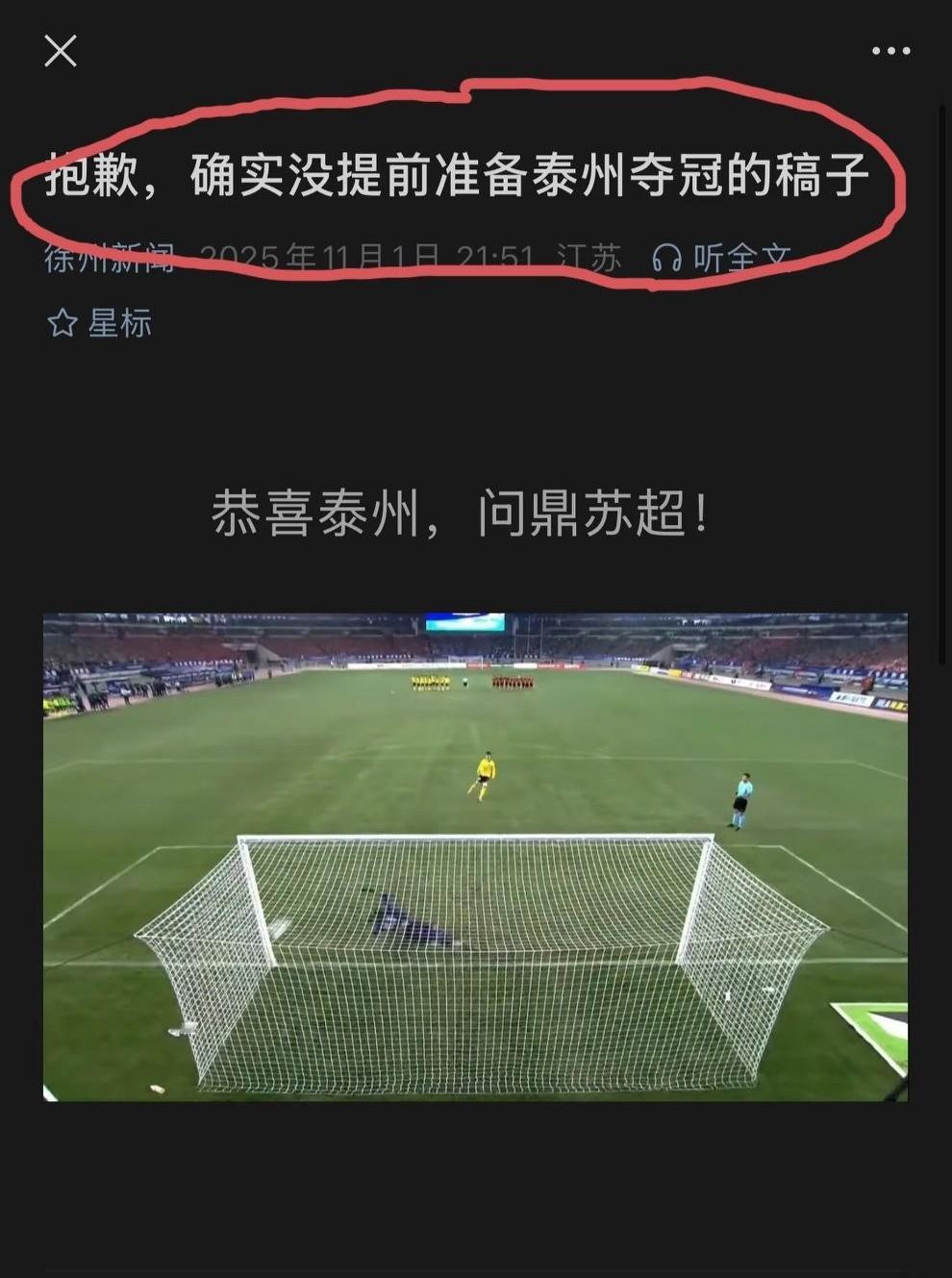Tap the timestamp 21:51
The height and width of the screenshot is (1278, 952).
click(496, 256)
